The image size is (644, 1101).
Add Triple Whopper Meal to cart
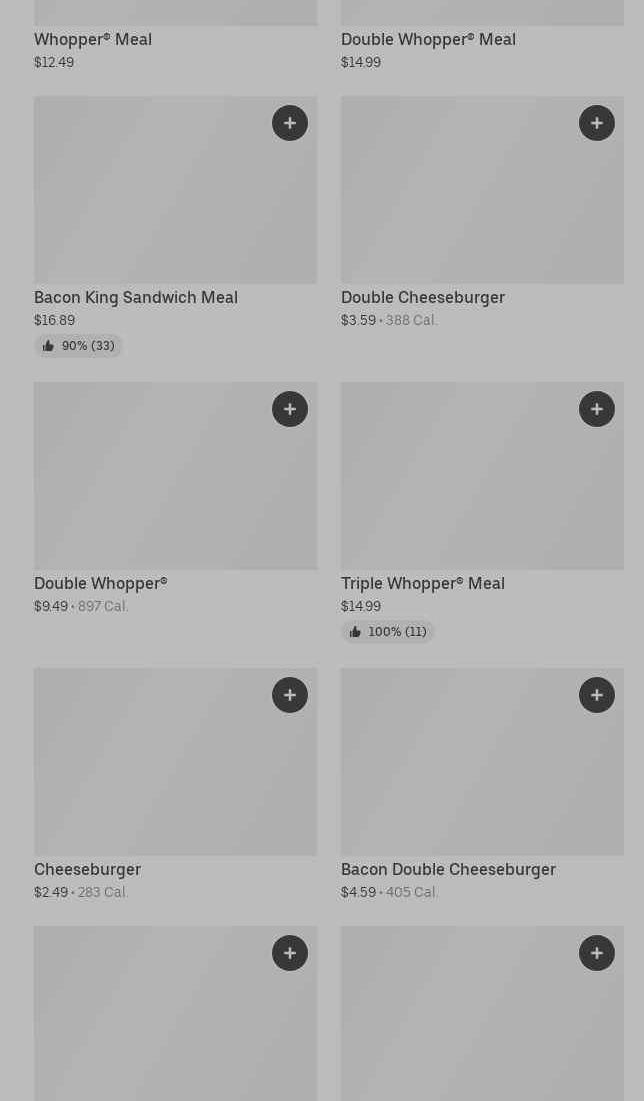tap(597, 409)
